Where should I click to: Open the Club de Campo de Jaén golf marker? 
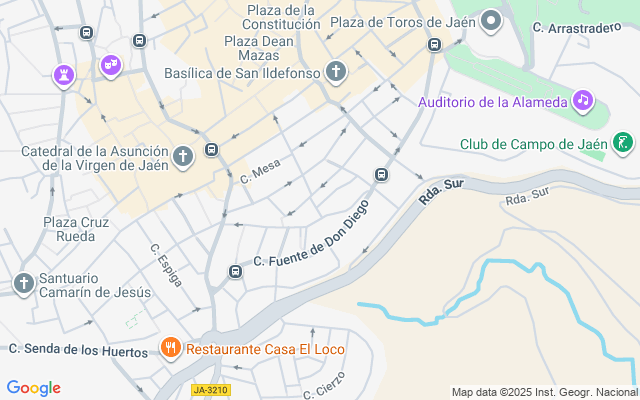coord(623,143)
